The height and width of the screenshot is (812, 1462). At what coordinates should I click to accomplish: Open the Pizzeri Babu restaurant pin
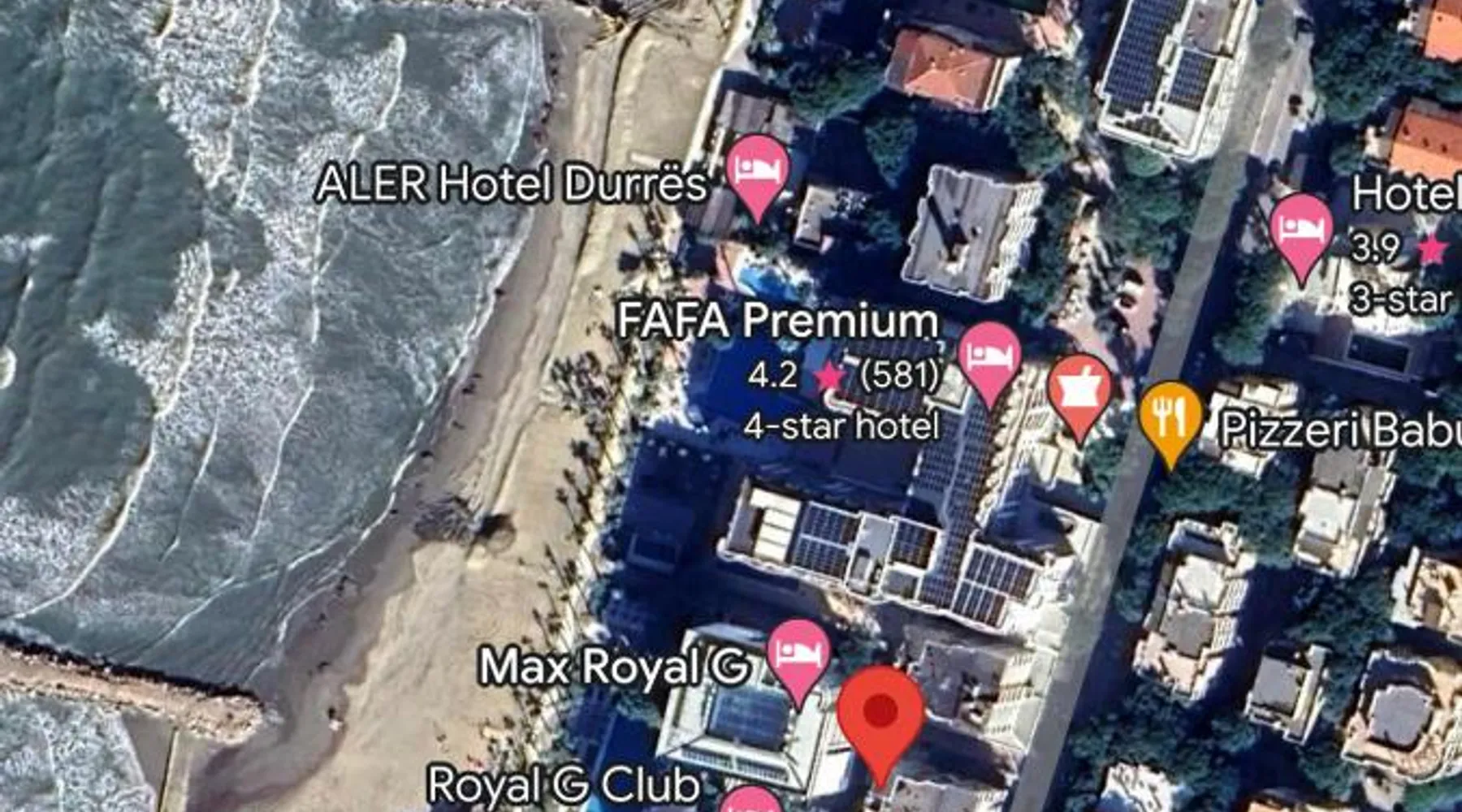tap(1170, 417)
